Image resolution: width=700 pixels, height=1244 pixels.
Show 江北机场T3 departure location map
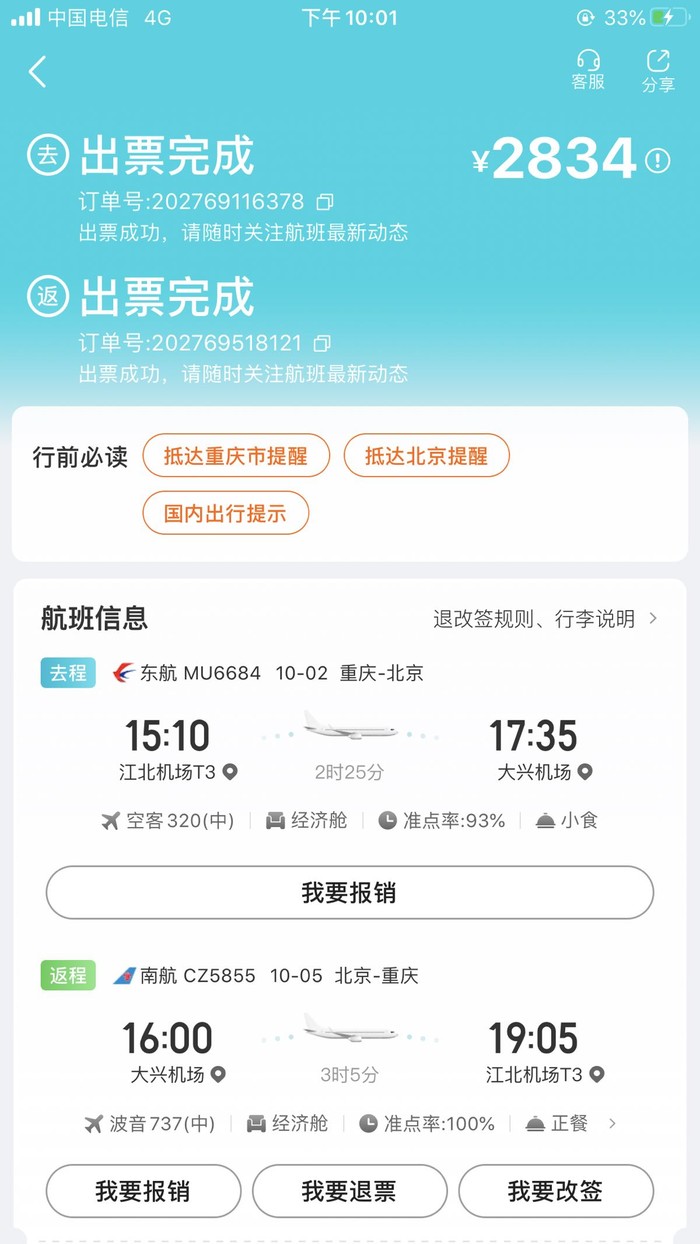pos(229,772)
